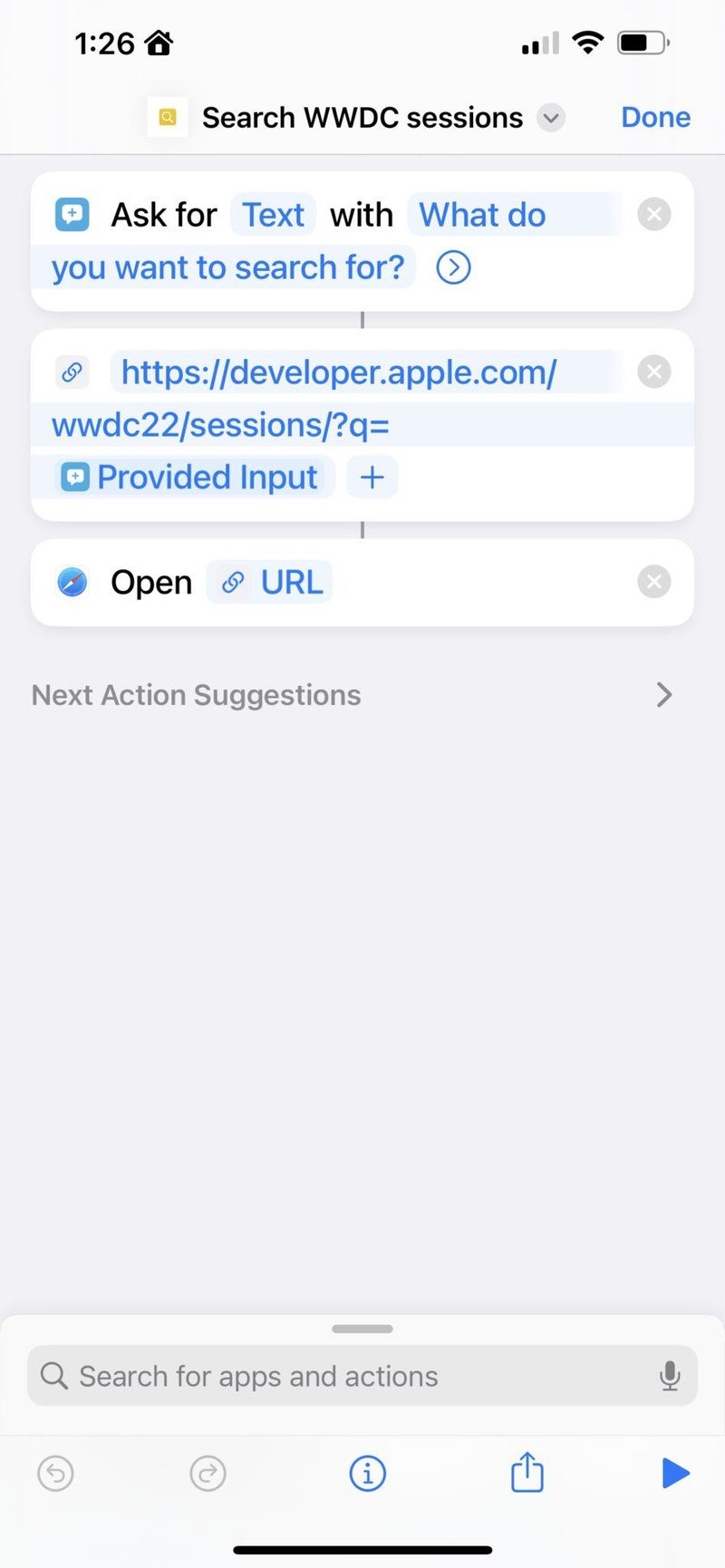The height and width of the screenshot is (1568, 725).
Task: Open the shortcut name dropdown chevron
Action: (550, 118)
